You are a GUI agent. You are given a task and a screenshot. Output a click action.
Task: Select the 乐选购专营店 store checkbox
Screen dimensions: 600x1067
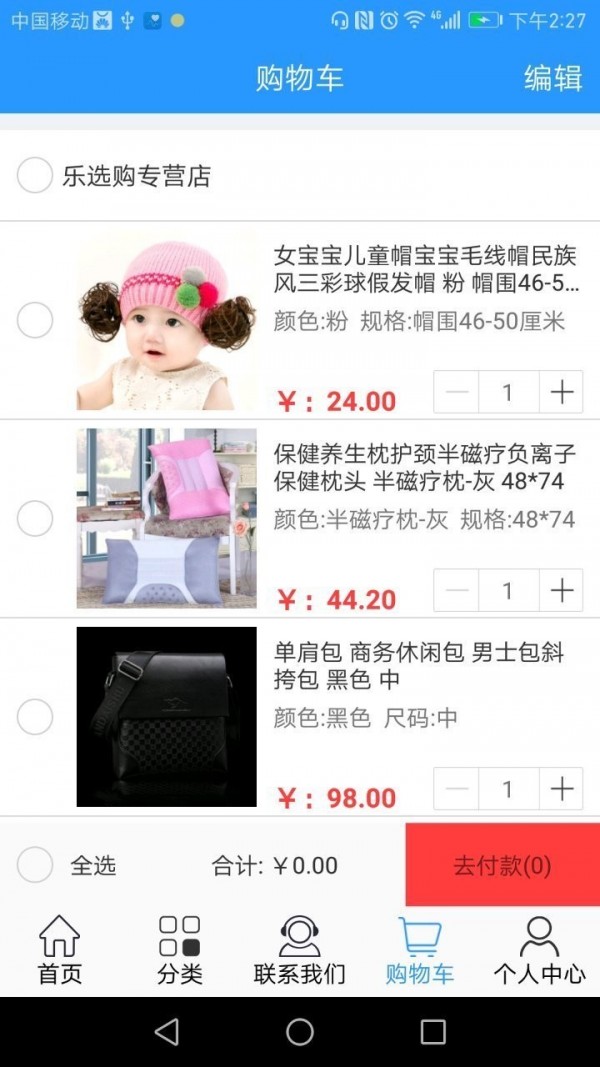35,176
